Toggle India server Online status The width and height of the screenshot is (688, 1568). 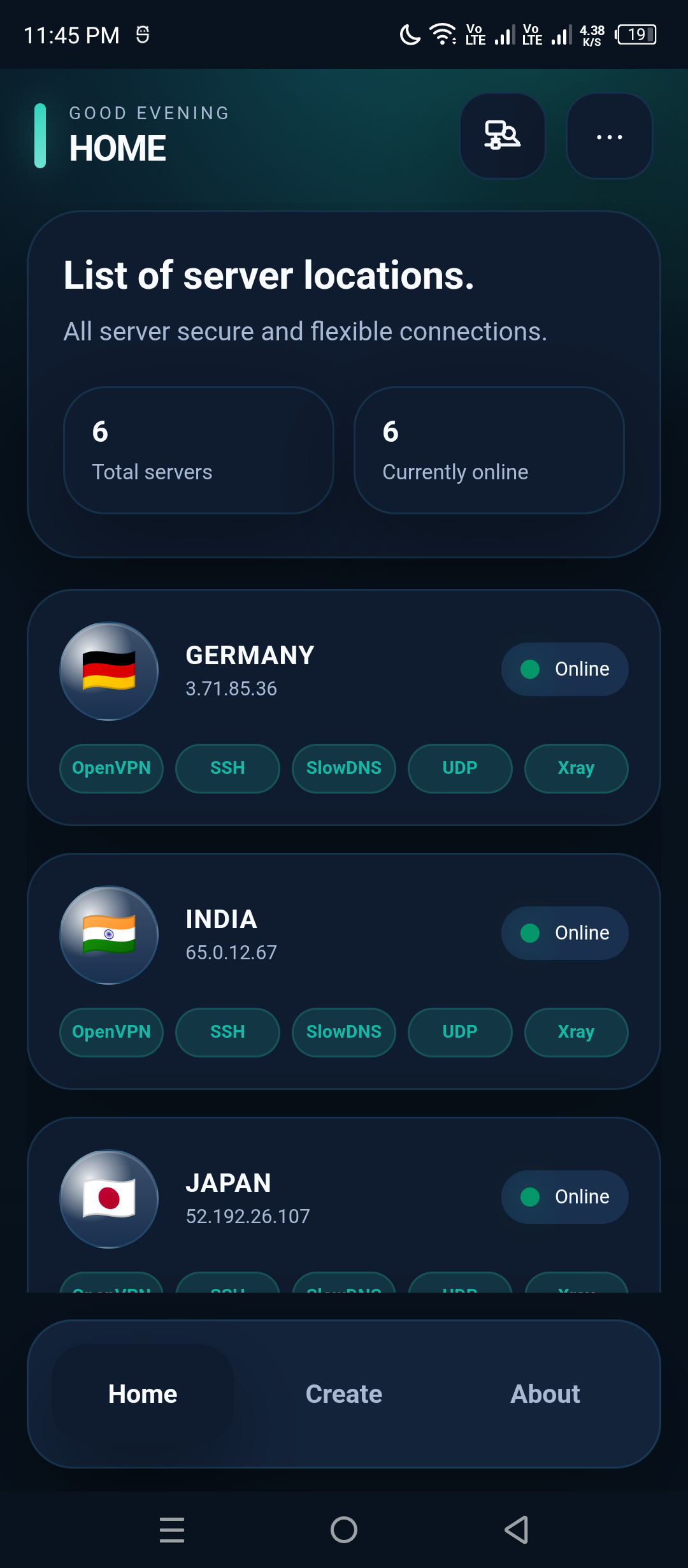tap(564, 933)
